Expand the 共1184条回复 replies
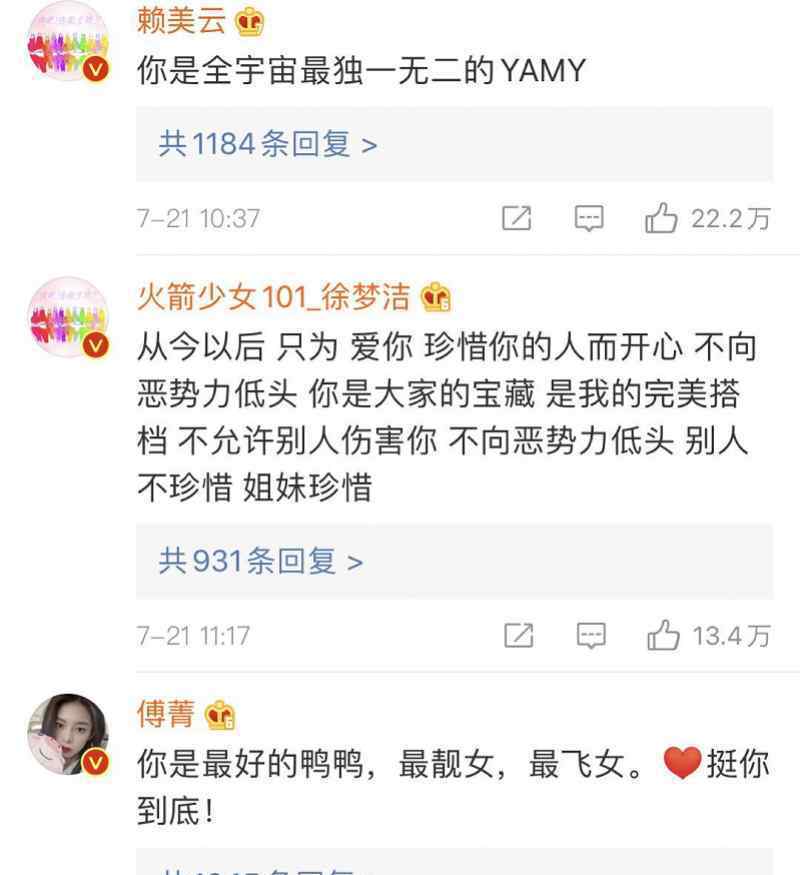800x875 pixels. click(x=268, y=145)
